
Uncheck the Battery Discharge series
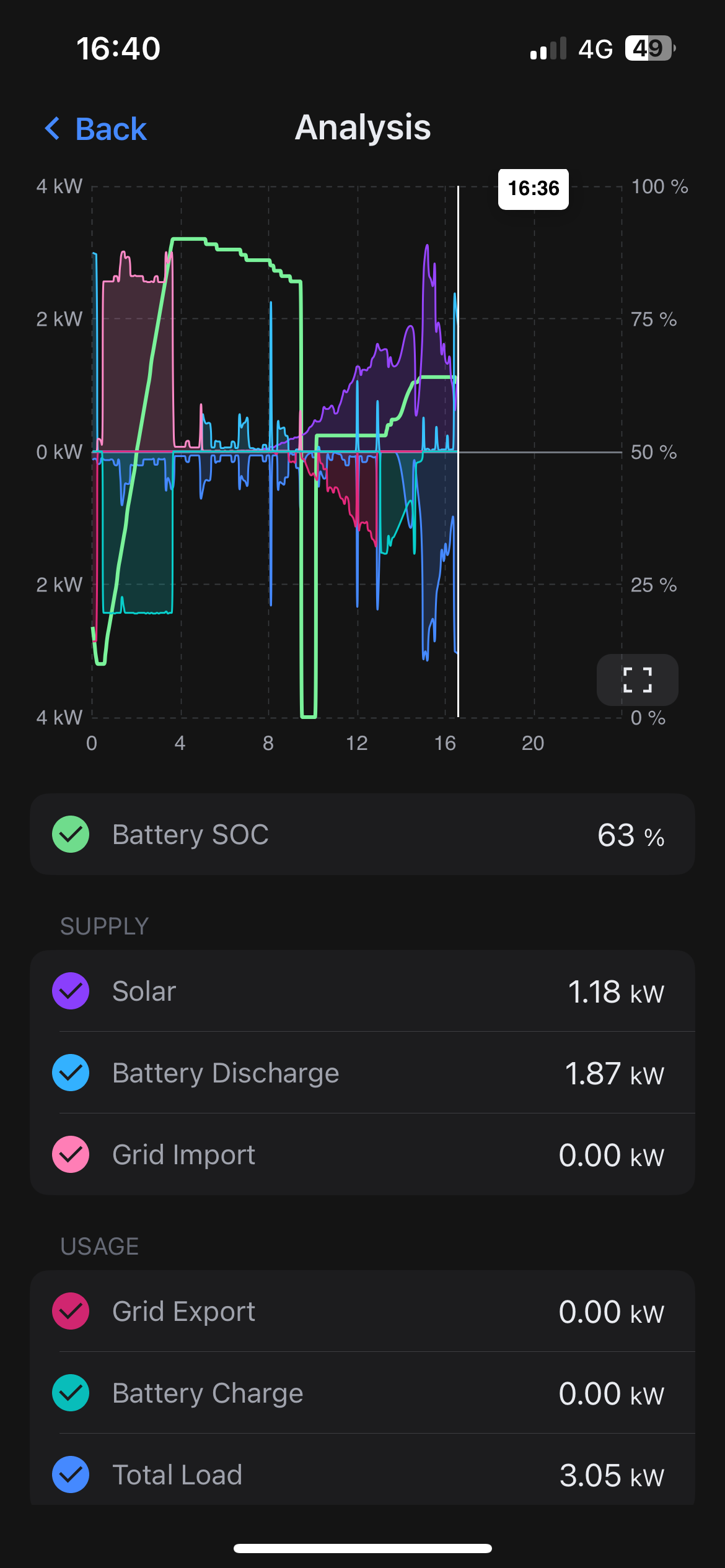coord(71,1073)
